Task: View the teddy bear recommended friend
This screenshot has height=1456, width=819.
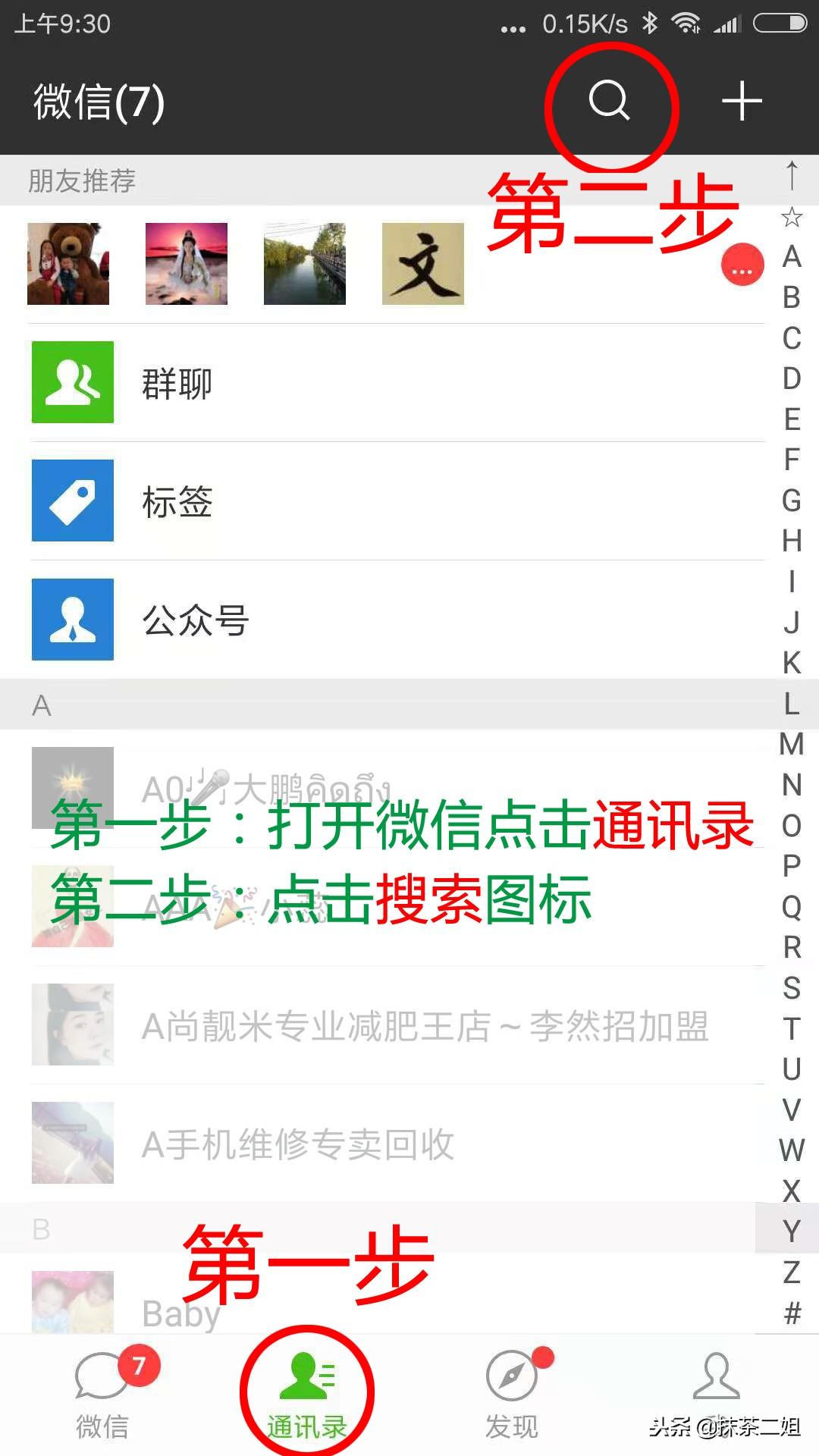Action: point(68,264)
